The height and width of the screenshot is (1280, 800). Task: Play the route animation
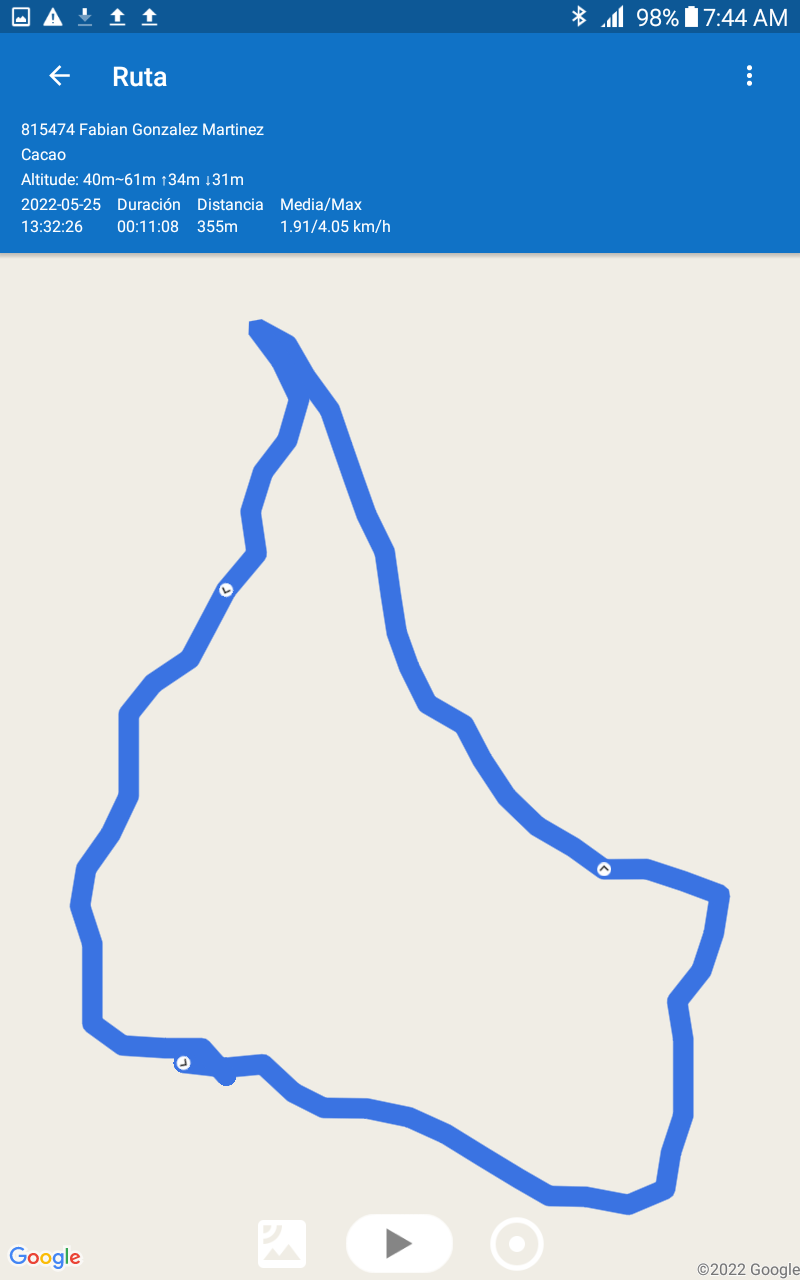click(399, 1243)
